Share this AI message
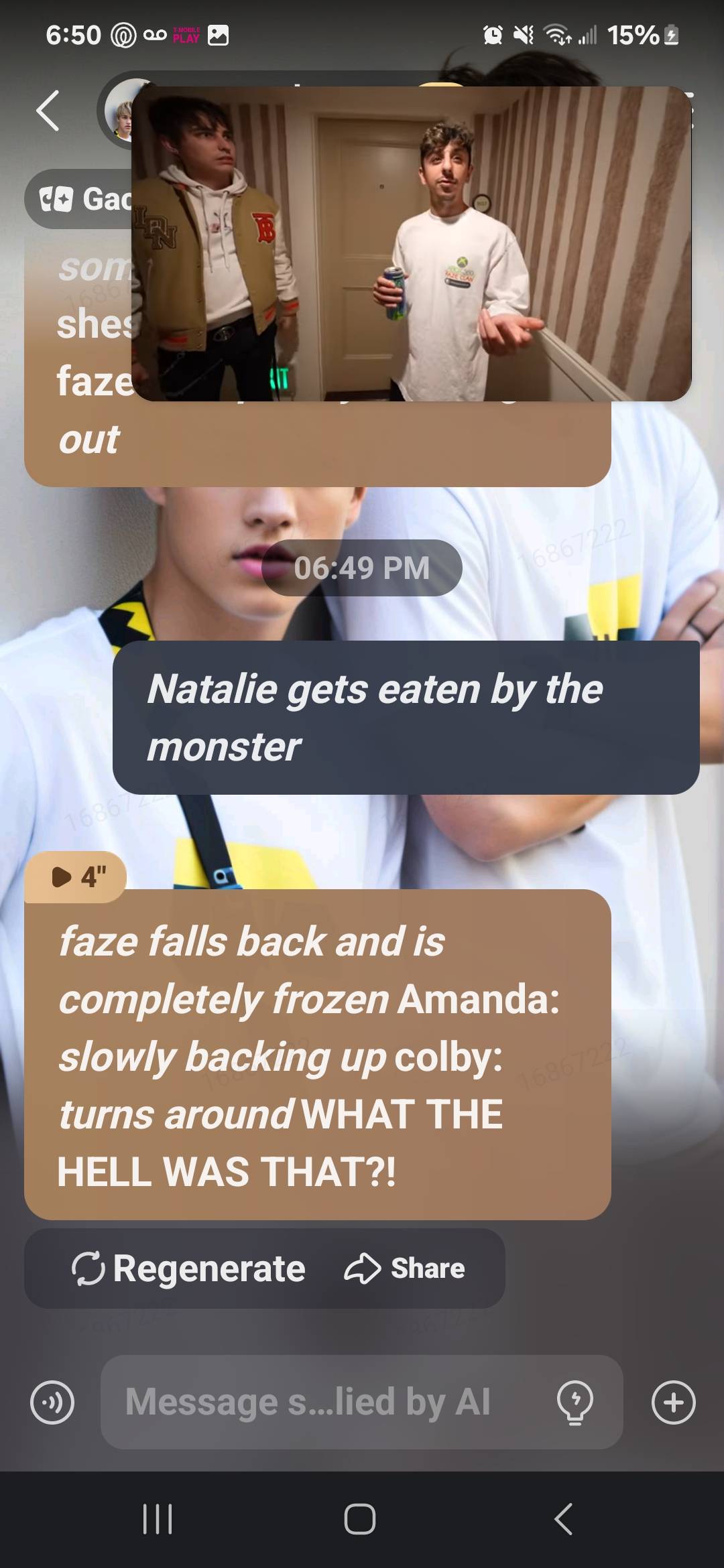The height and width of the screenshot is (1568, 724). [405, 1268]
